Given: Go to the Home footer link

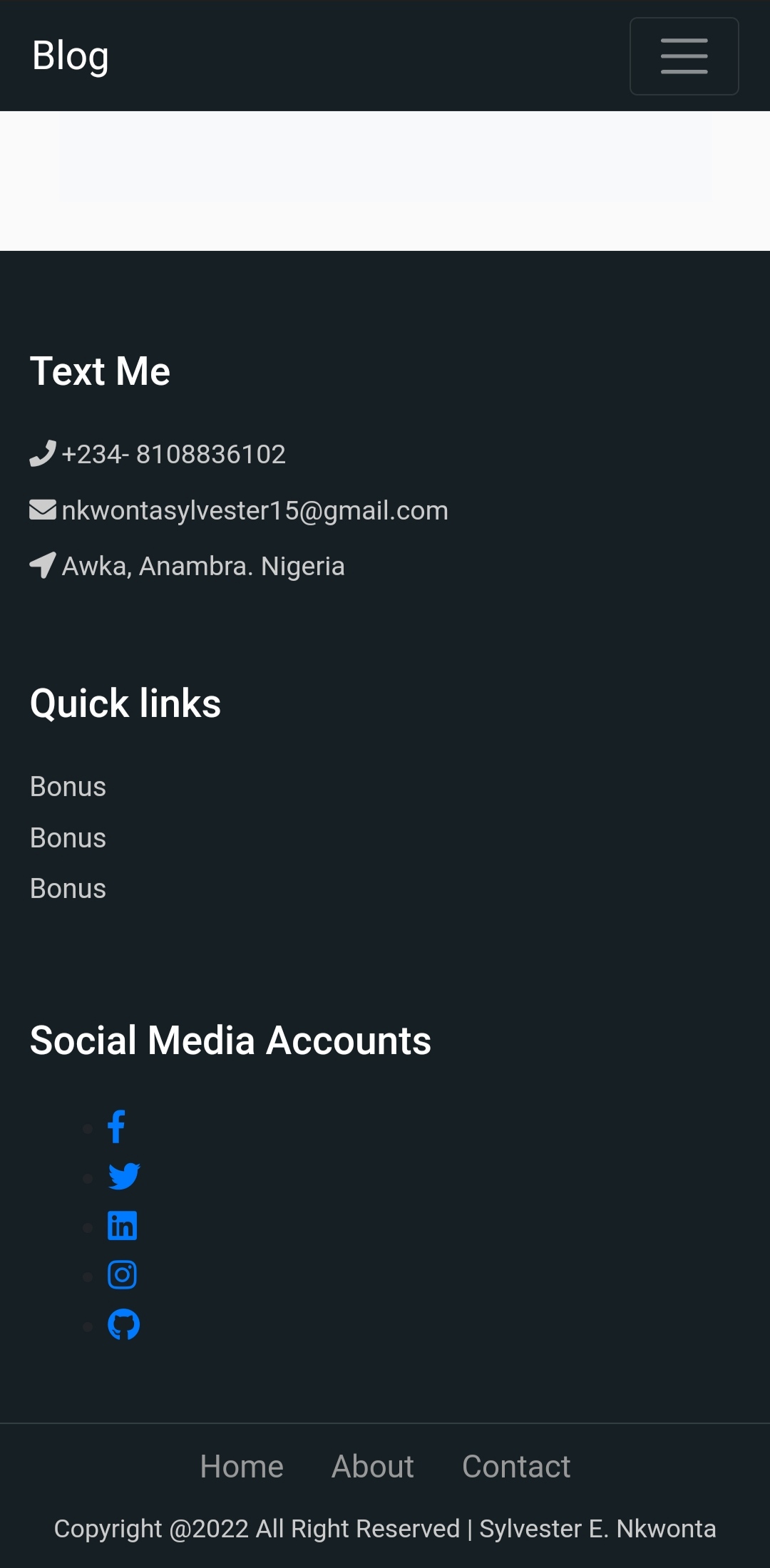Looking at the screenshot, I should [242, 1467].
